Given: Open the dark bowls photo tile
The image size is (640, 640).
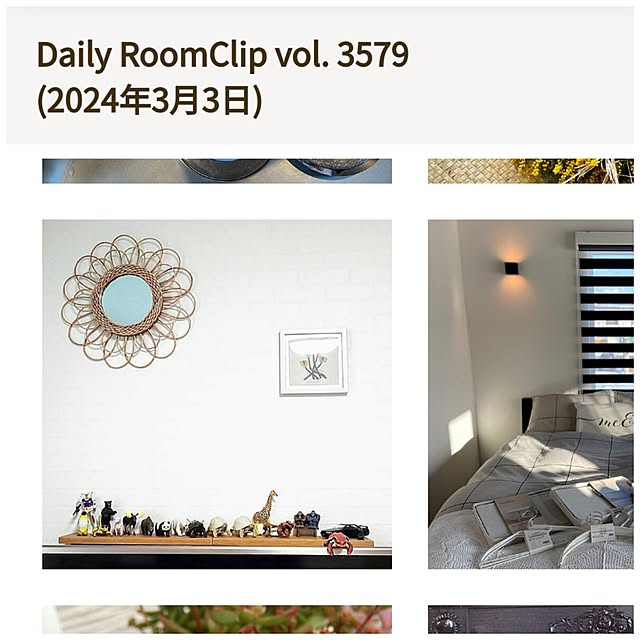Looking at the screenshot, I should tap(217, 171).
